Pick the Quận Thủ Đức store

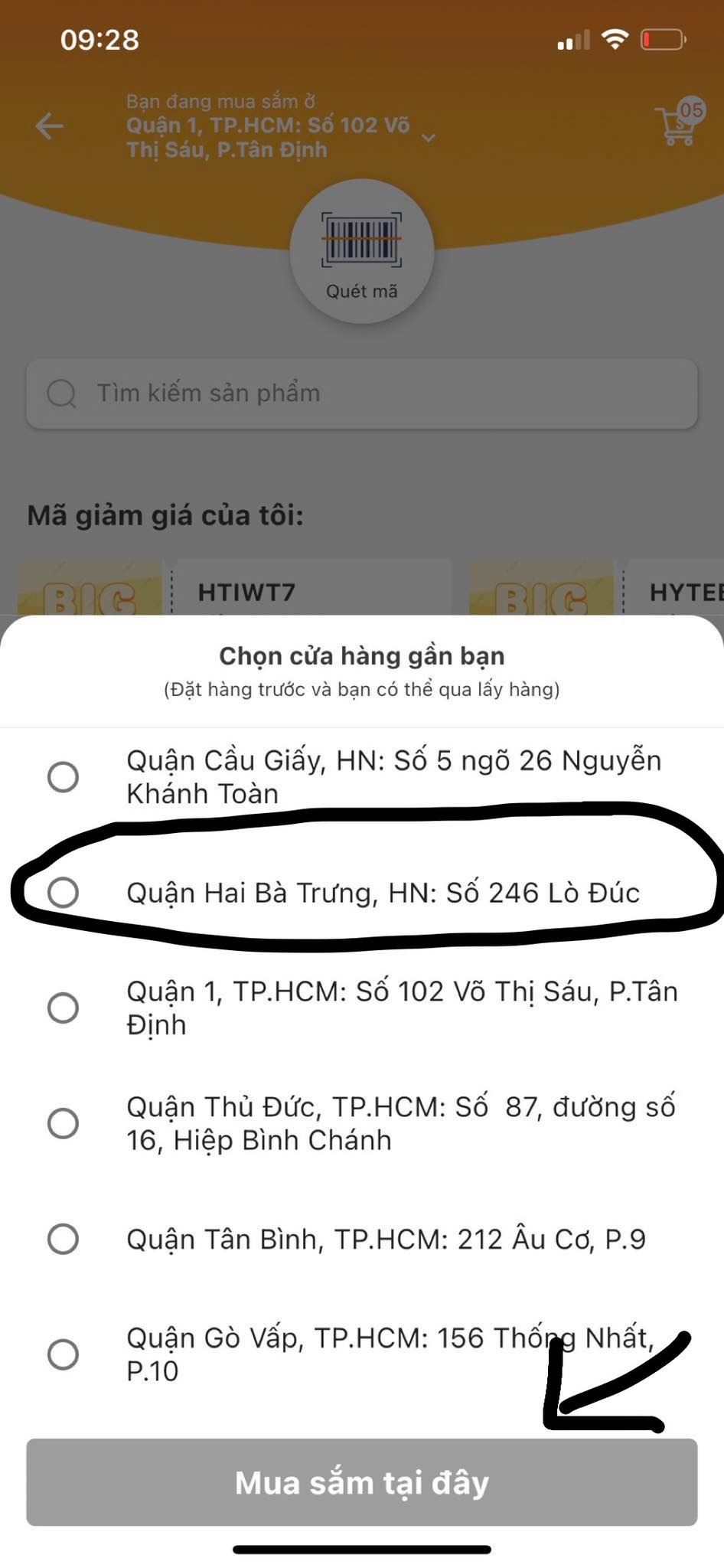(63, 1123)
